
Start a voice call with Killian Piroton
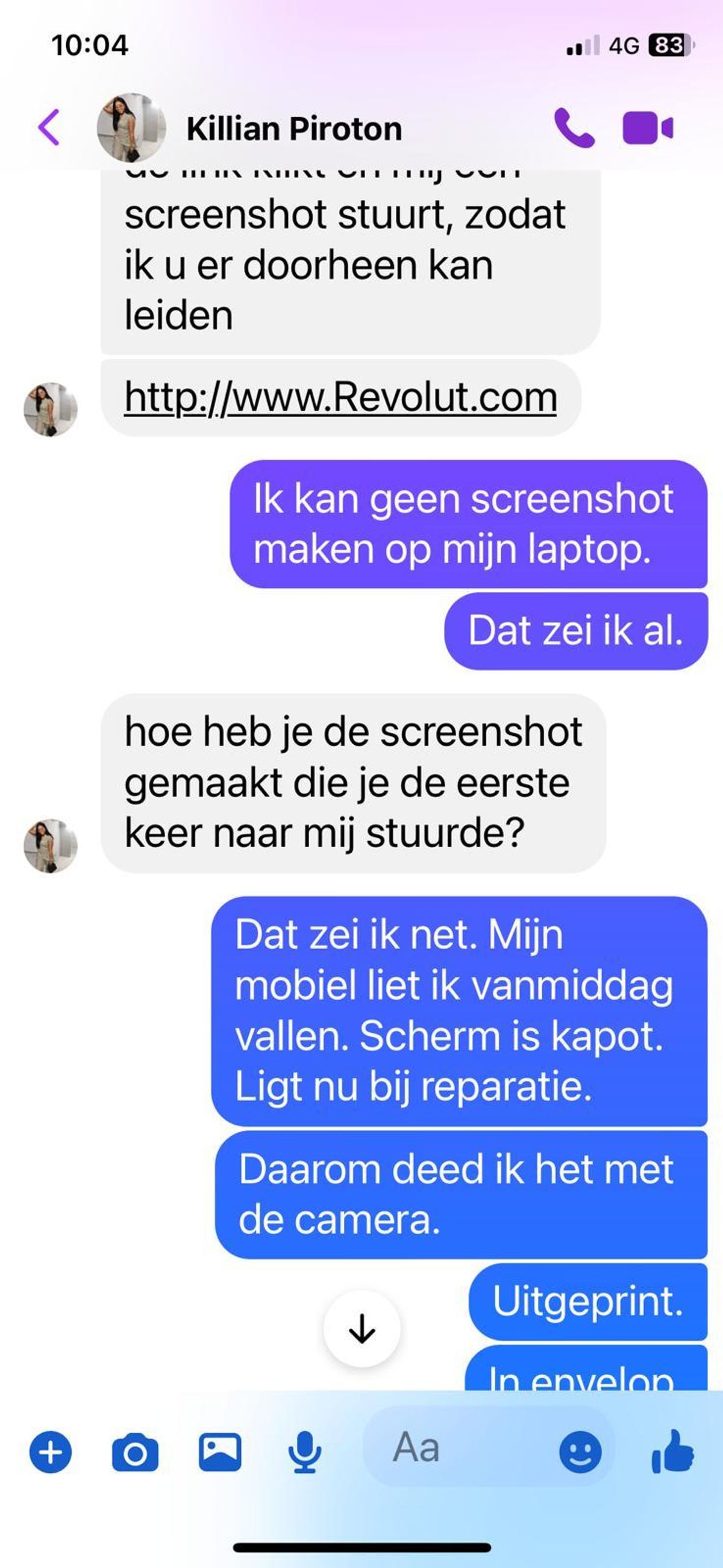(574, 128)
